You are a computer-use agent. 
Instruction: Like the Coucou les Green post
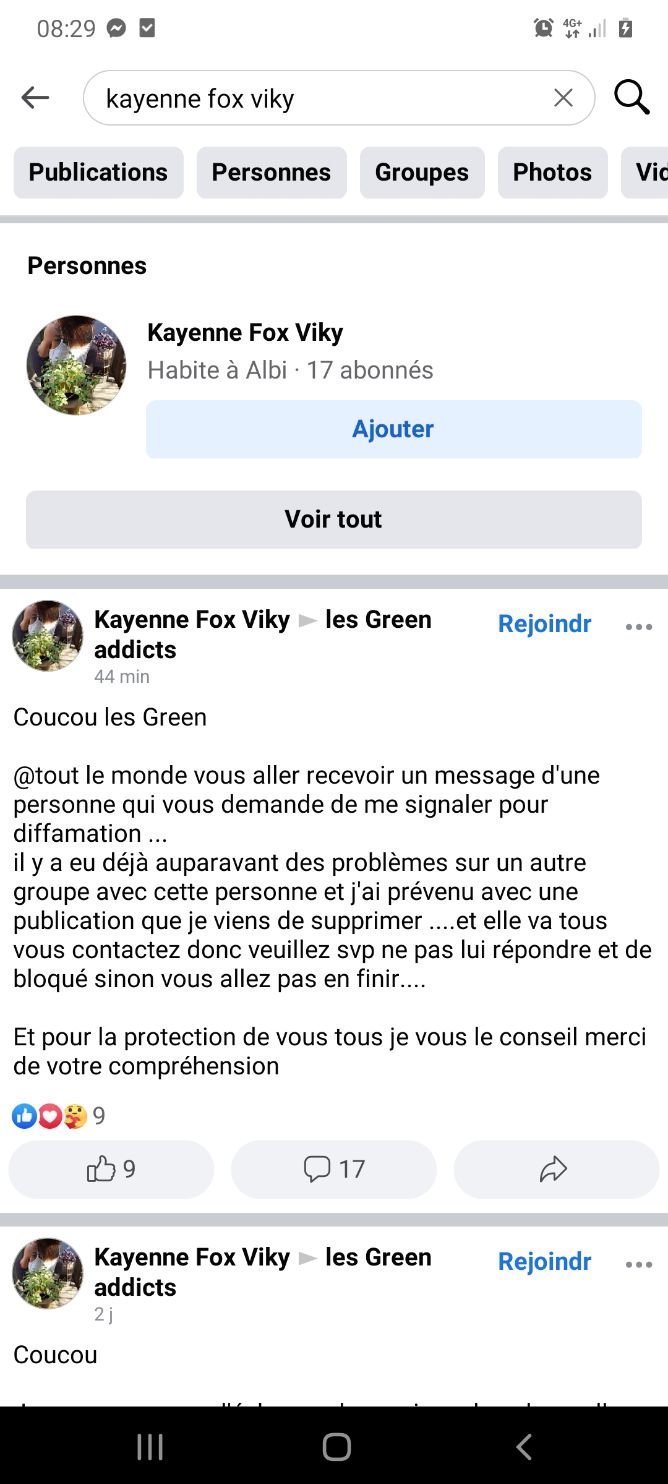click(111, 1169)
